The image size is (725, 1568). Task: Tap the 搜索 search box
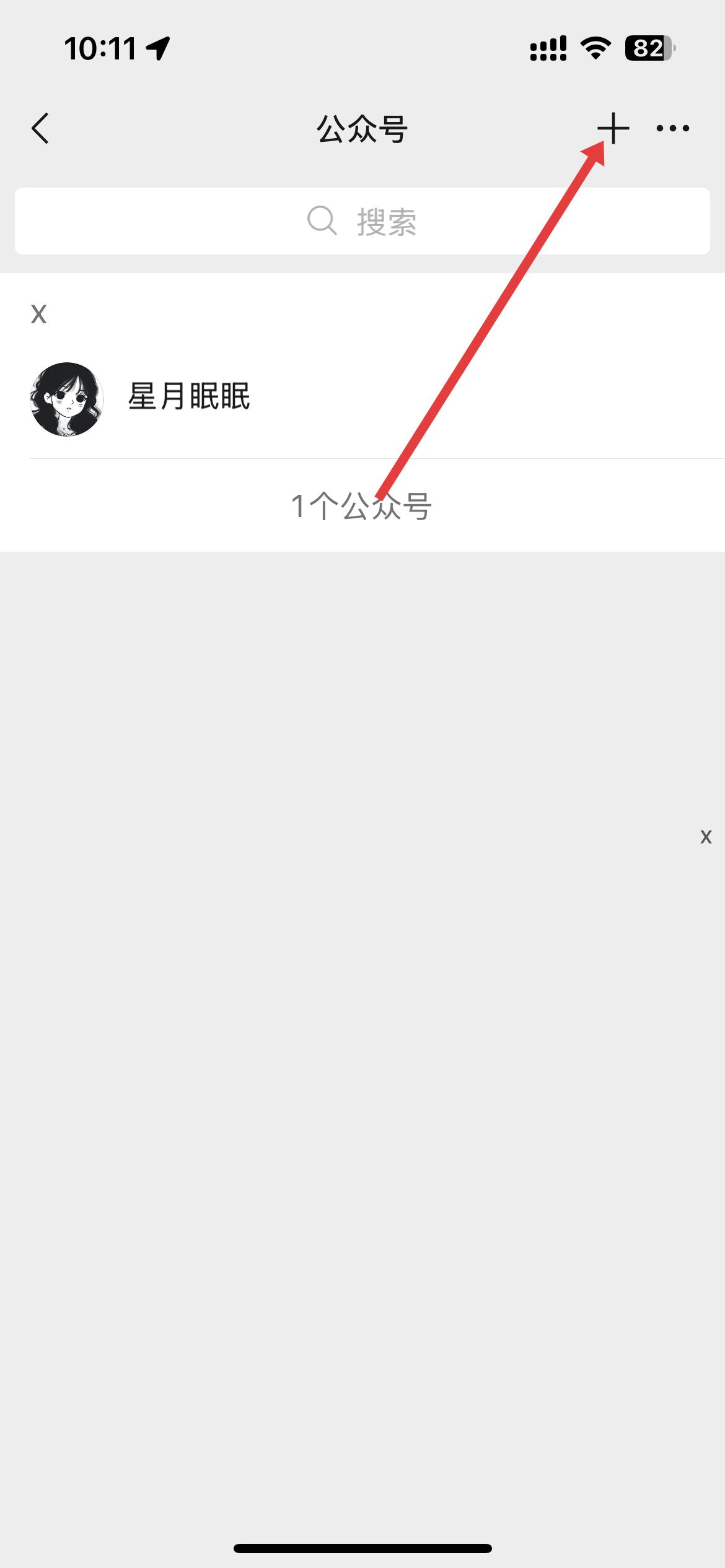coord(362,221)
